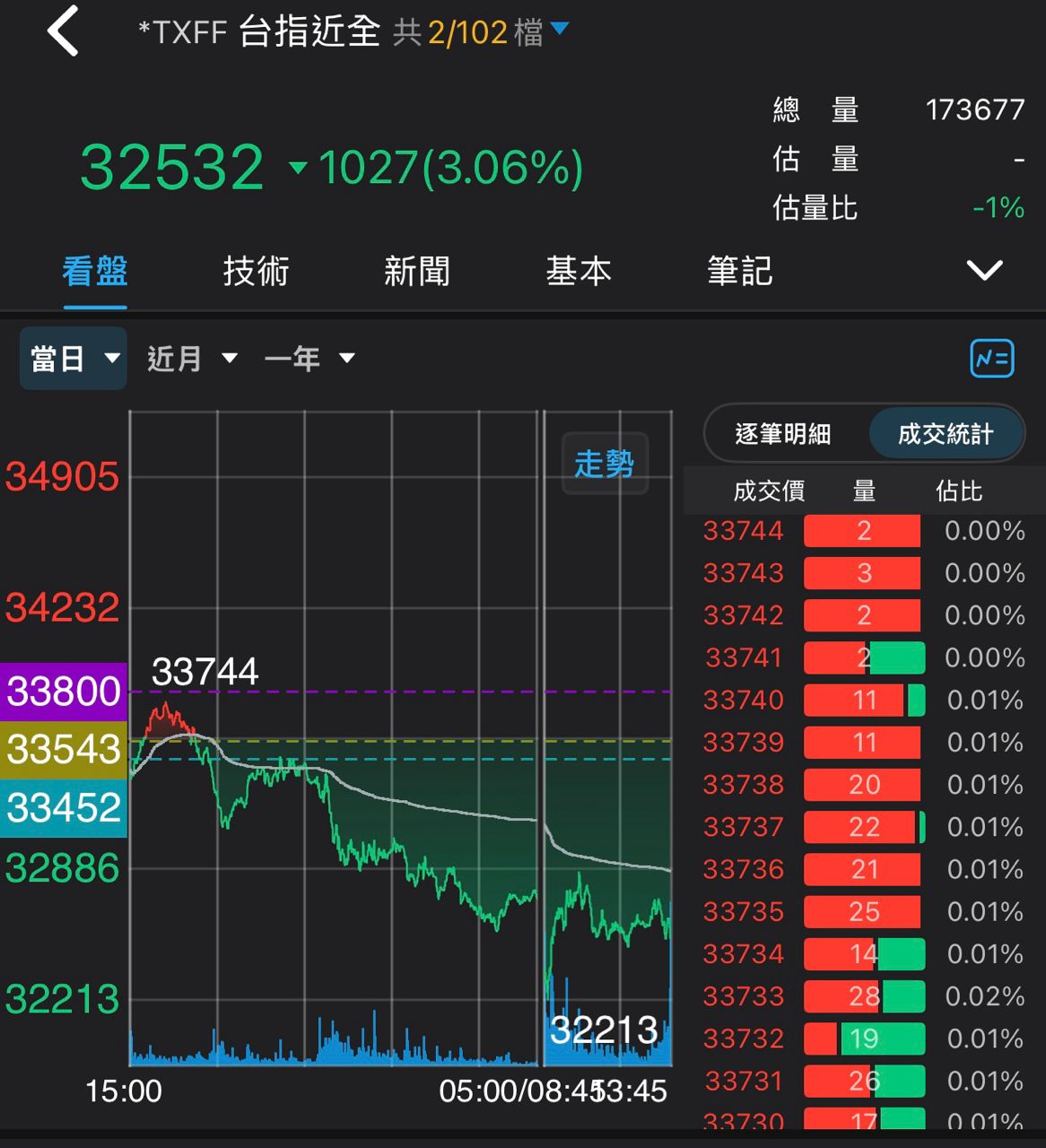1046x1148 pixels.
Task: Expand more tabs with the chevron
Action: coord(985,270)
